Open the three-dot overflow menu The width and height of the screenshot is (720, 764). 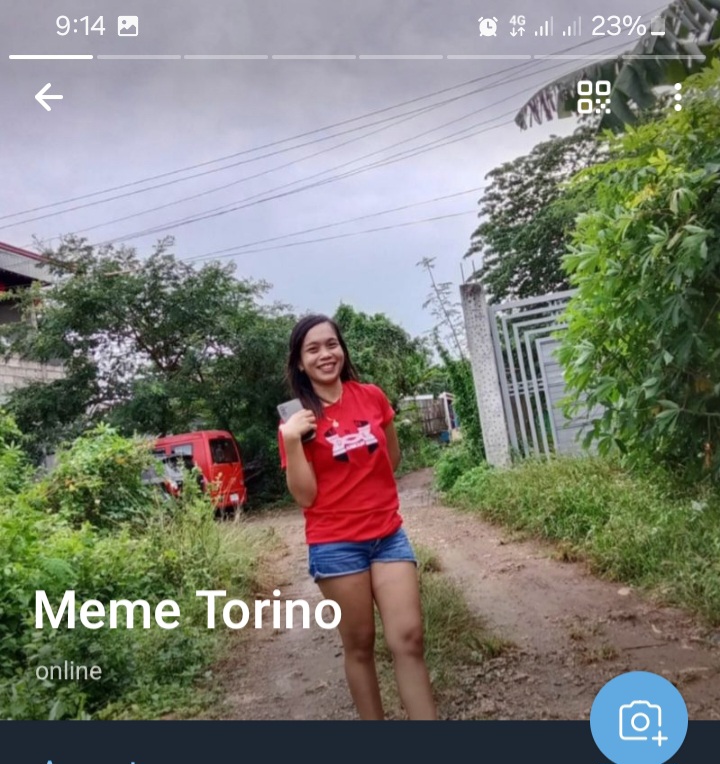pos(678,97)
